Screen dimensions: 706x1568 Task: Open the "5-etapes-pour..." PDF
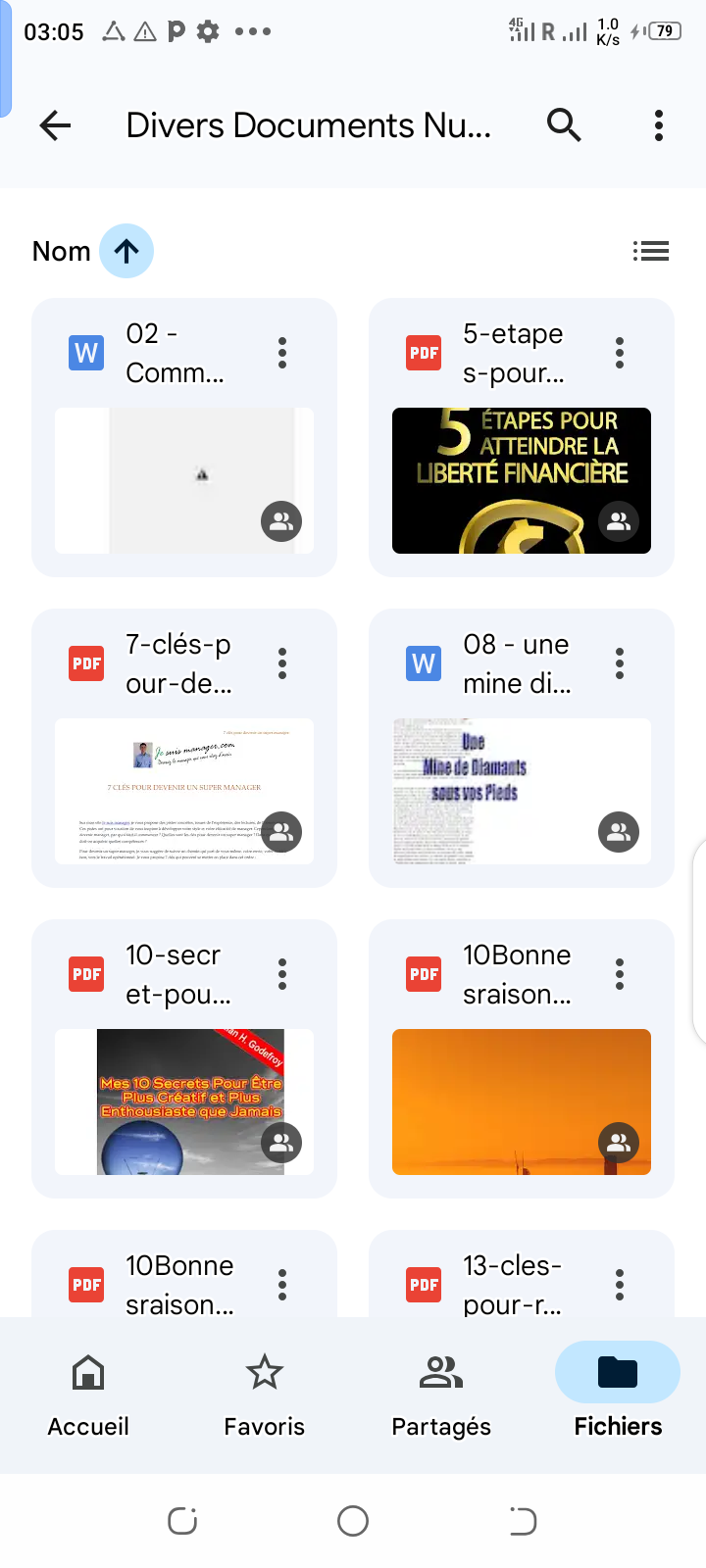point(522,437)
